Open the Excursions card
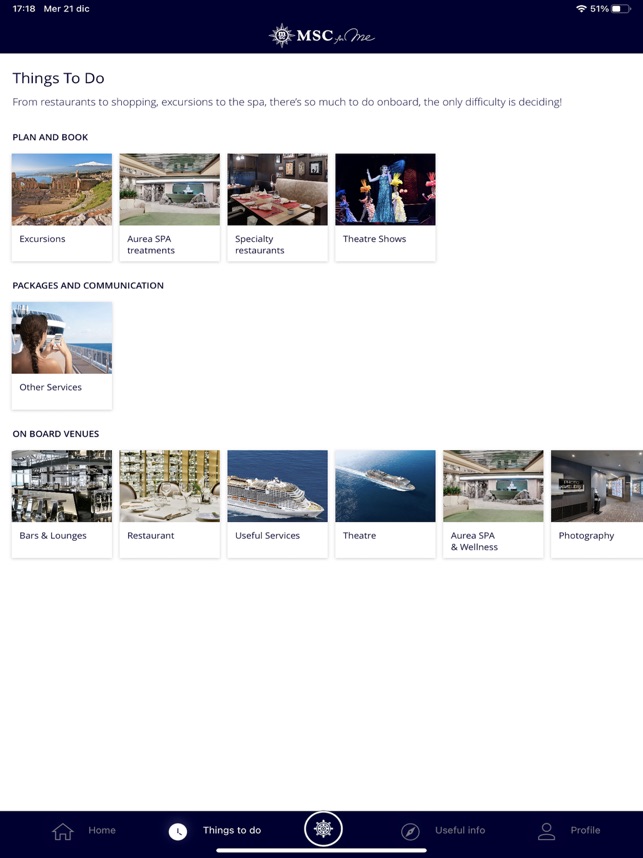Image resolution: width=643 pixels, height=858 pixels. point(62,206)
